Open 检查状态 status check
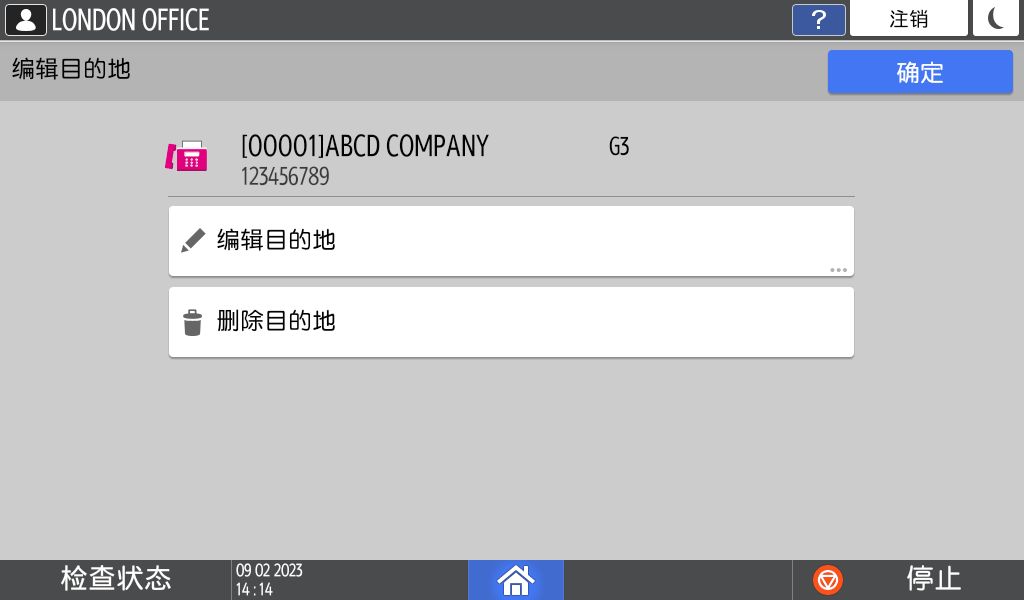 point(116,579)
